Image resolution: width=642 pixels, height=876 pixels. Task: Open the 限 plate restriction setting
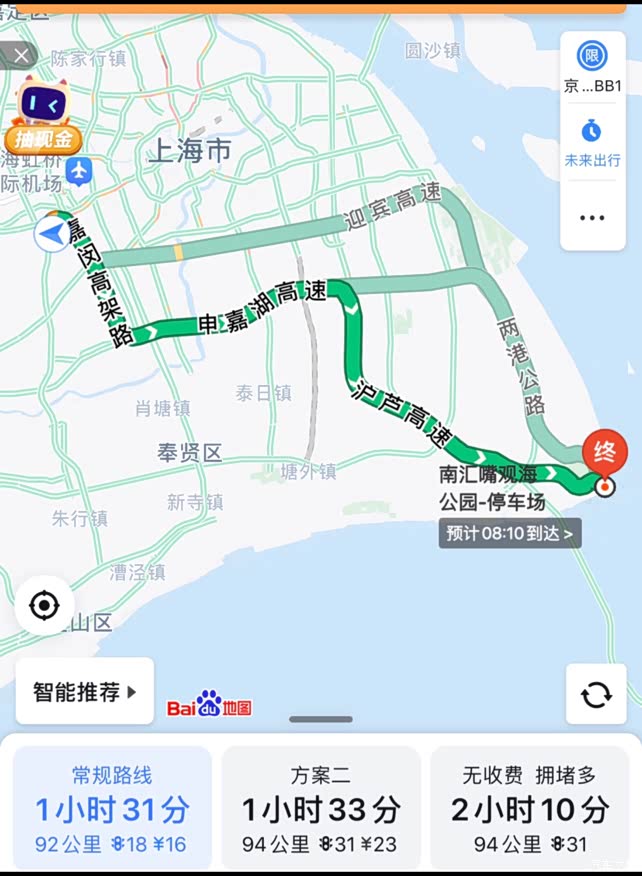(x=592, y=67)
